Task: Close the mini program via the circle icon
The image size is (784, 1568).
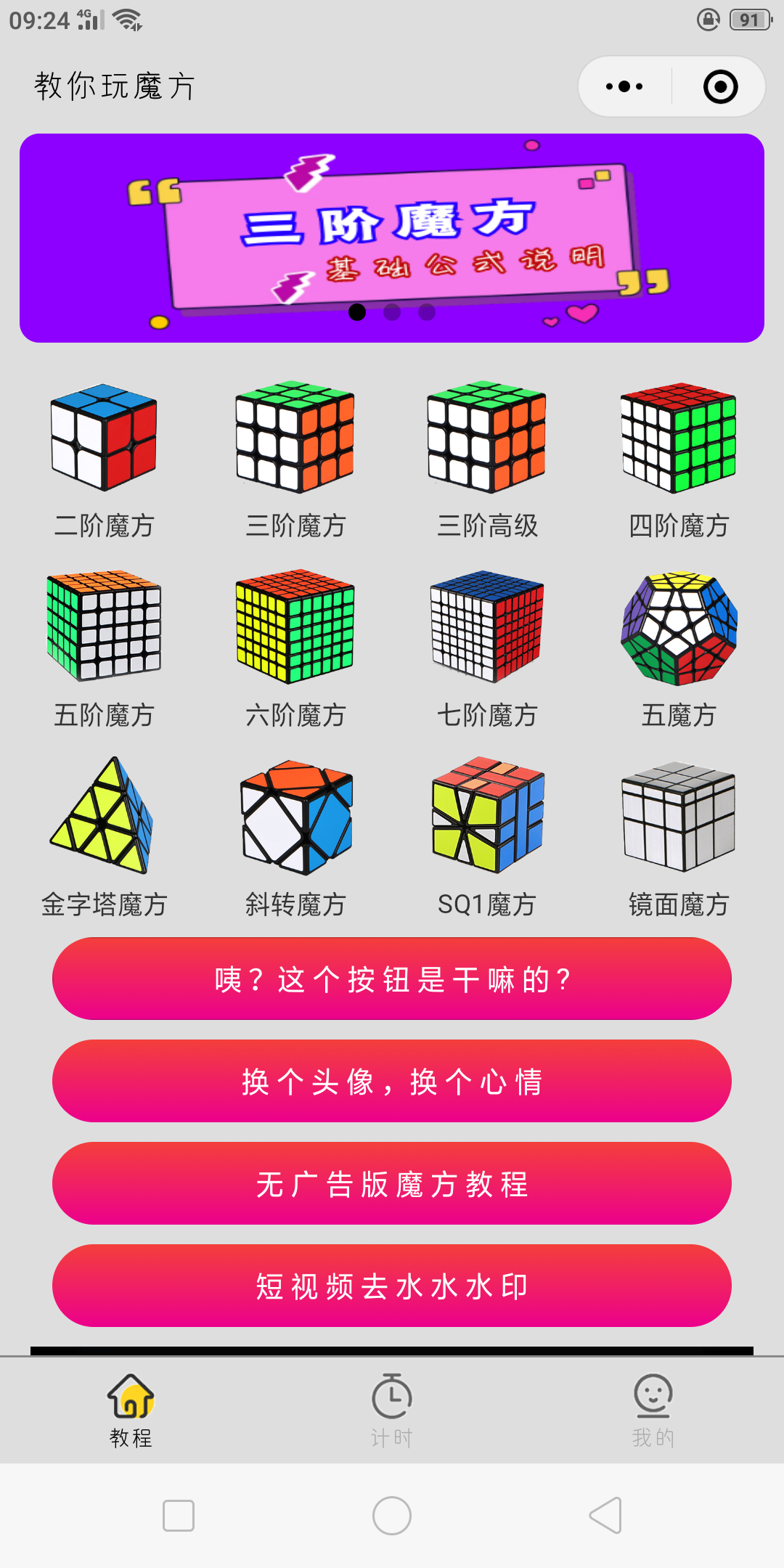Action: click(720, 86)
